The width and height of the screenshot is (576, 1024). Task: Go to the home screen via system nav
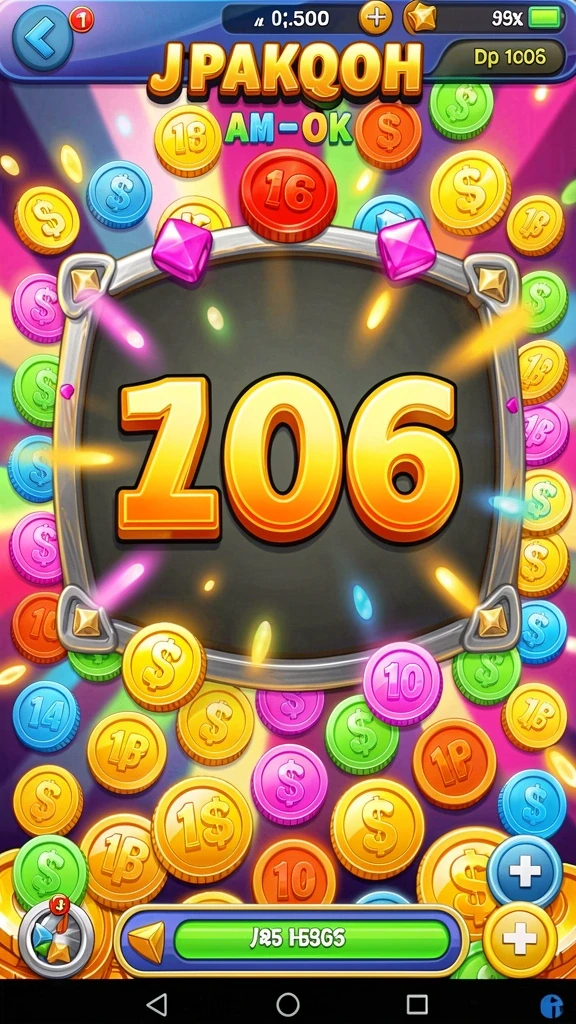coord(288,1004)
